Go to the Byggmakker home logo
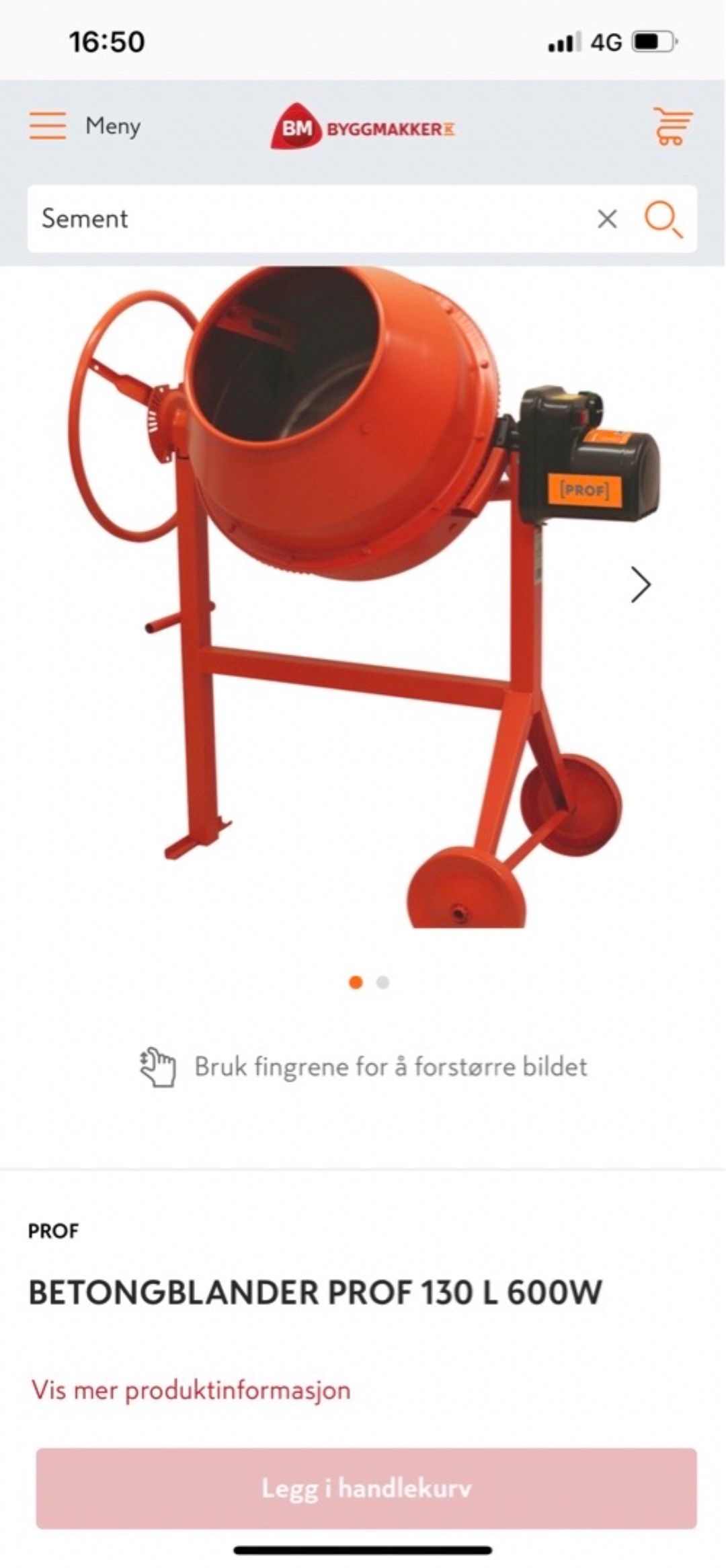 [x=363, y=126]
